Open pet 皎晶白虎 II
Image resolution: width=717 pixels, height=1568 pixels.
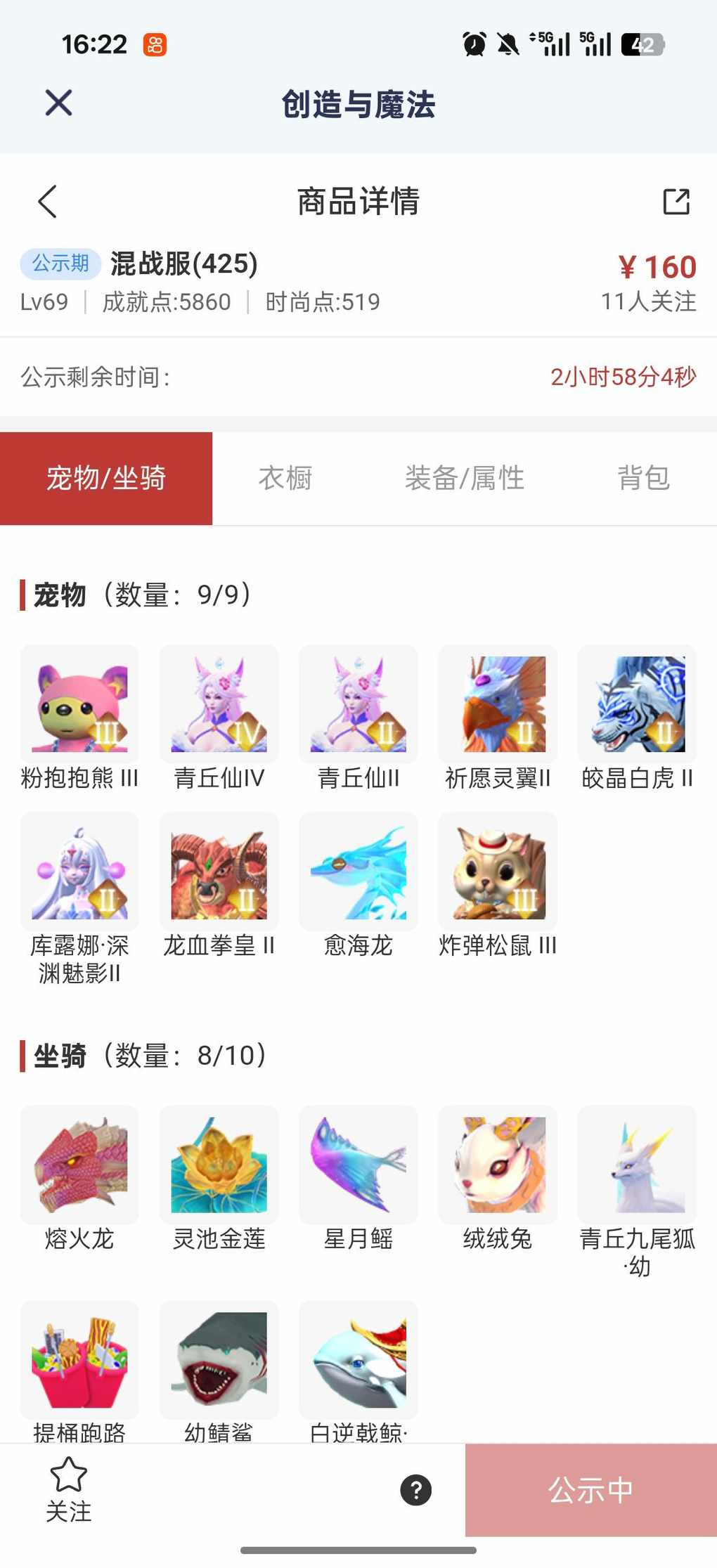coord(637,704)
